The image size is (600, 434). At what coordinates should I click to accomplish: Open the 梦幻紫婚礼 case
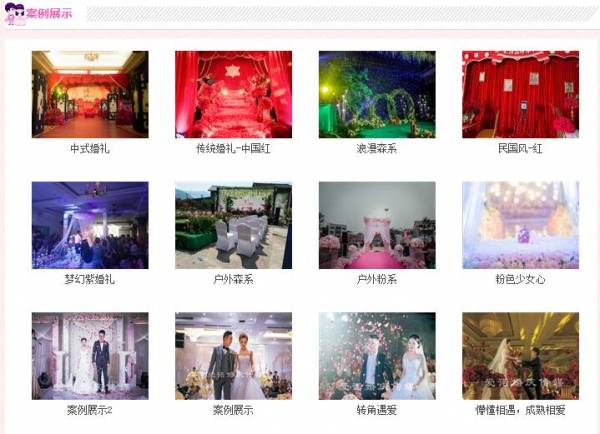(x=90, y=225)
